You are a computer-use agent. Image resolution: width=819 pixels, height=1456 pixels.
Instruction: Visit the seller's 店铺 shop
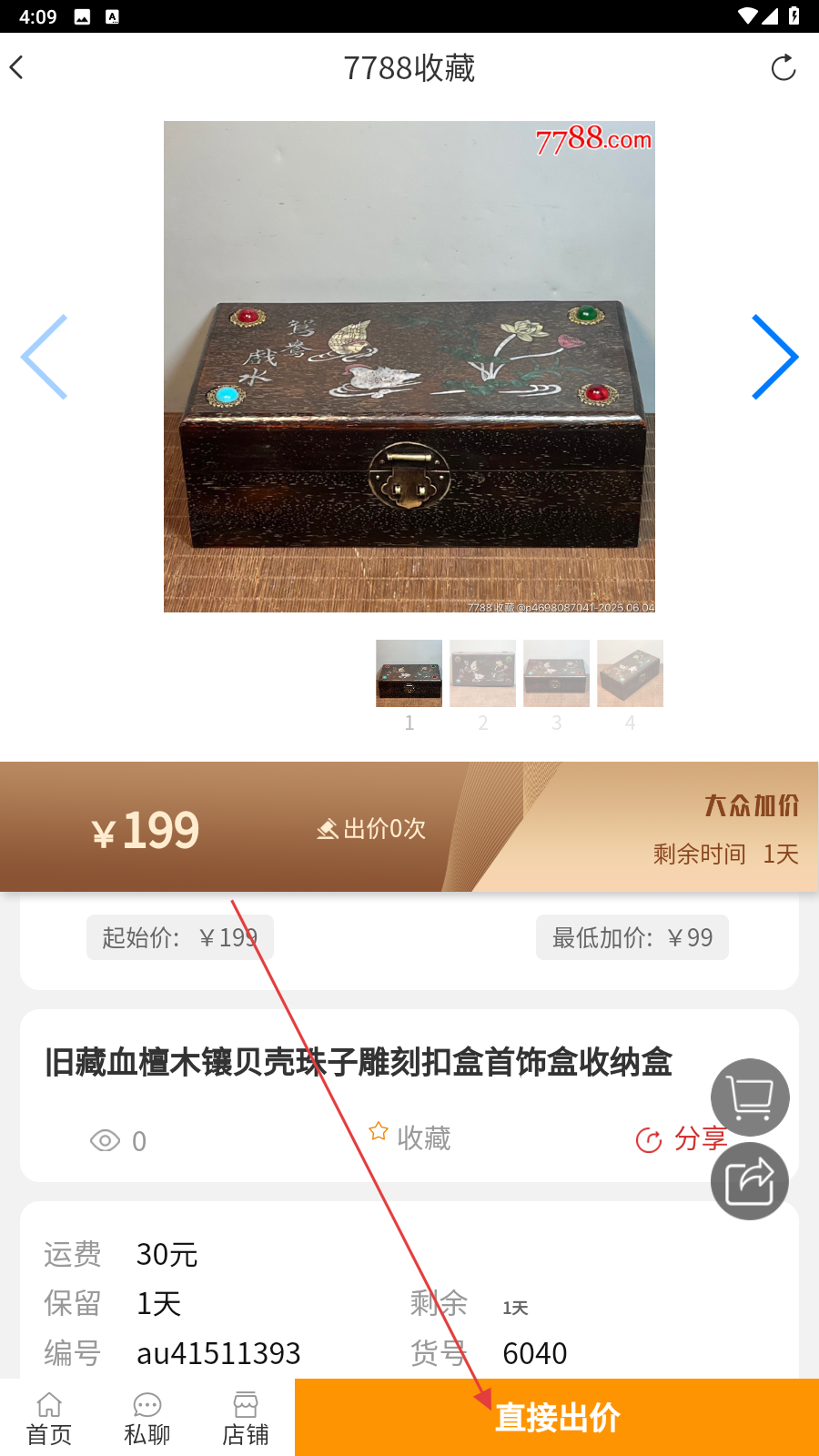pos(246,1419)
